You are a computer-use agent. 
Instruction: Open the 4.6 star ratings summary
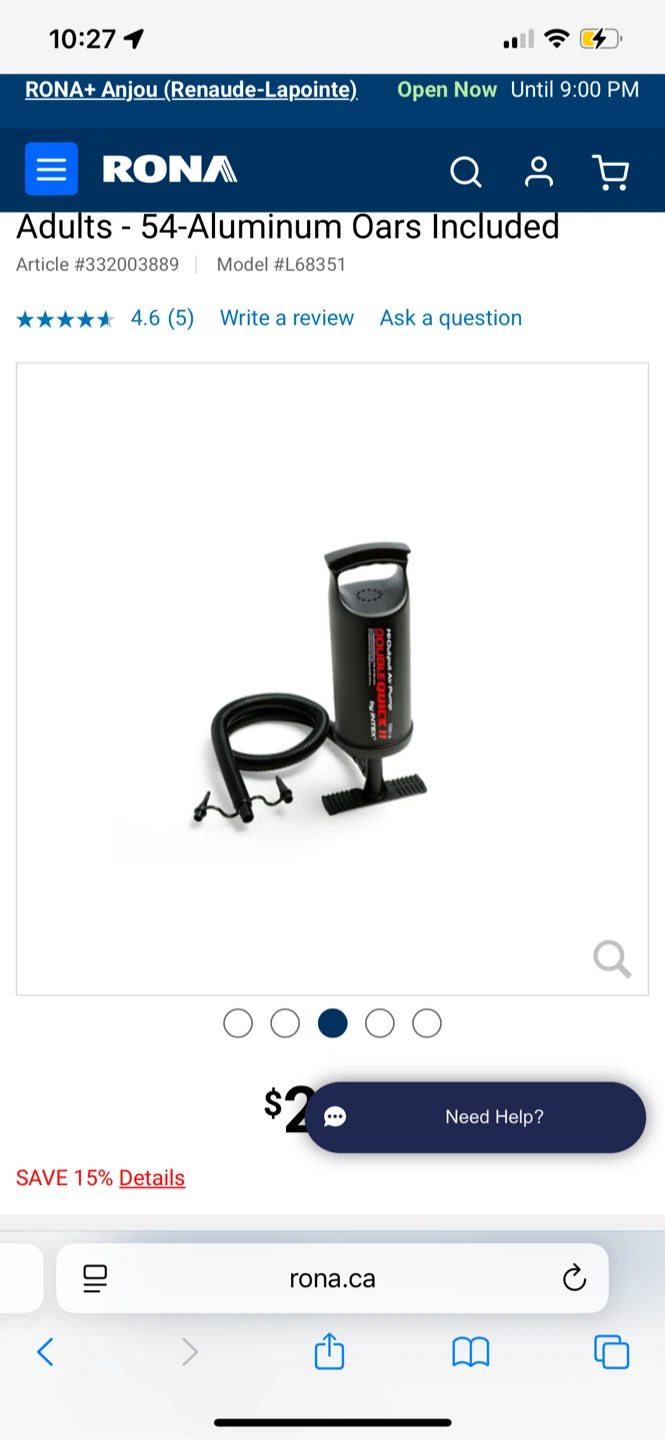[105, 318]
